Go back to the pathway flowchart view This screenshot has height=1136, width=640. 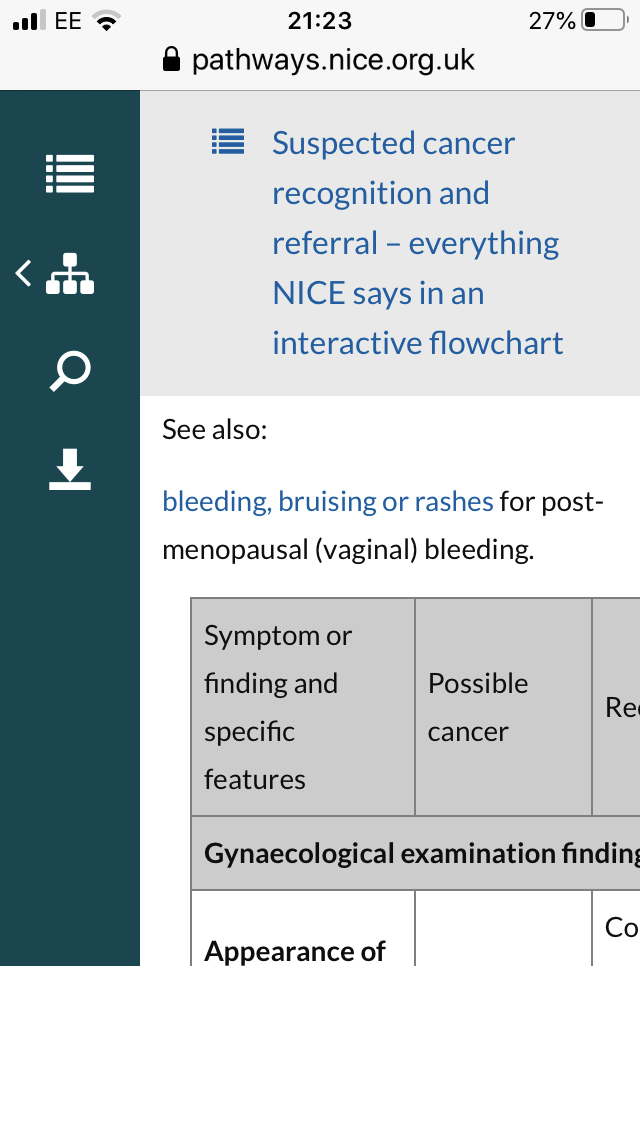[x=56, y=274]
